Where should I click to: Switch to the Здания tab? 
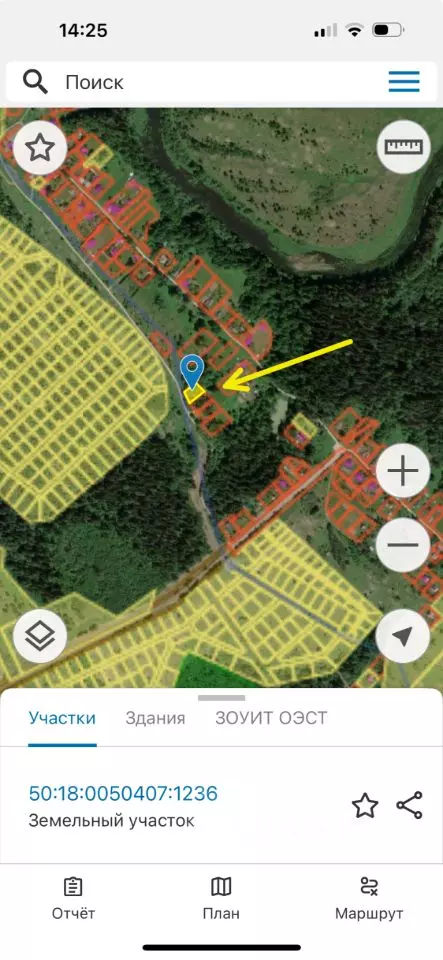pyautogui.click(x=155, y=718)
